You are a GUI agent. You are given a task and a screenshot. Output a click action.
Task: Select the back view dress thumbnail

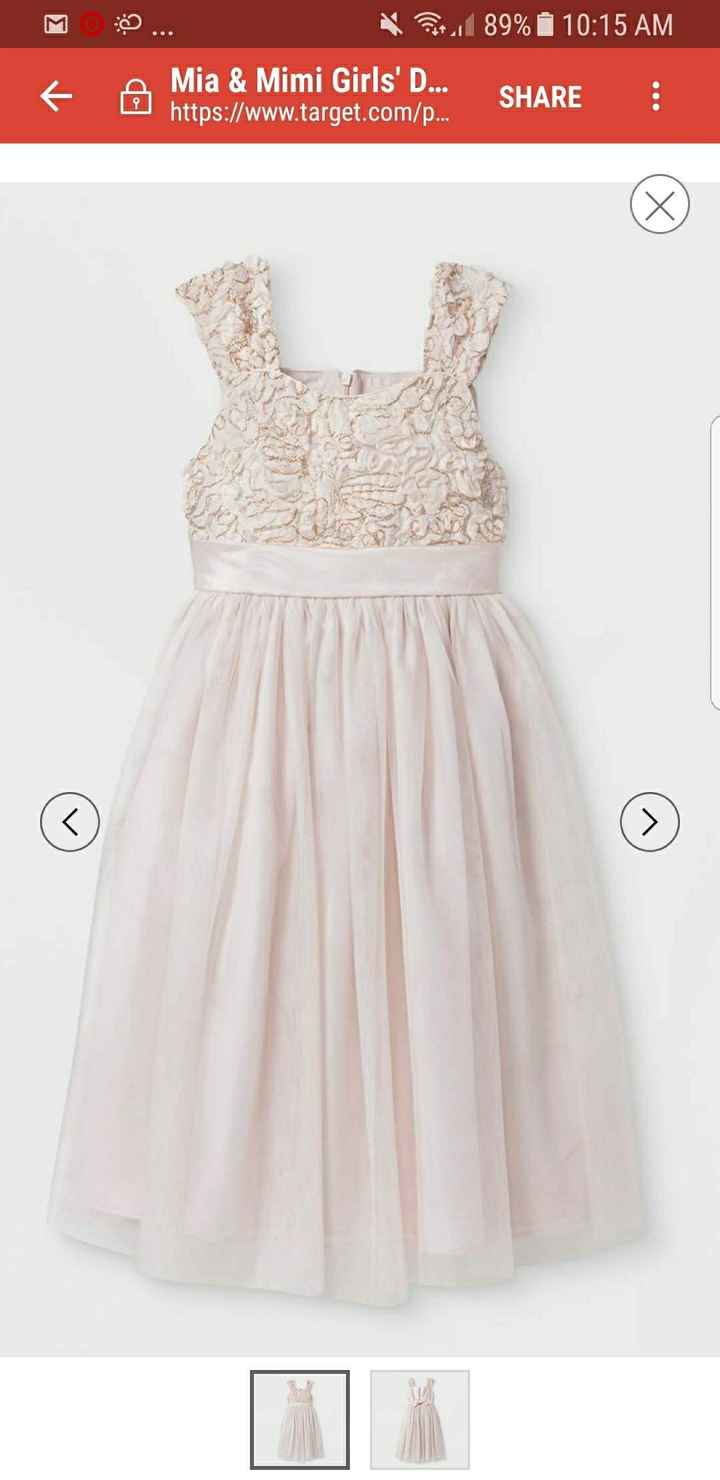tap(420, 1420)
